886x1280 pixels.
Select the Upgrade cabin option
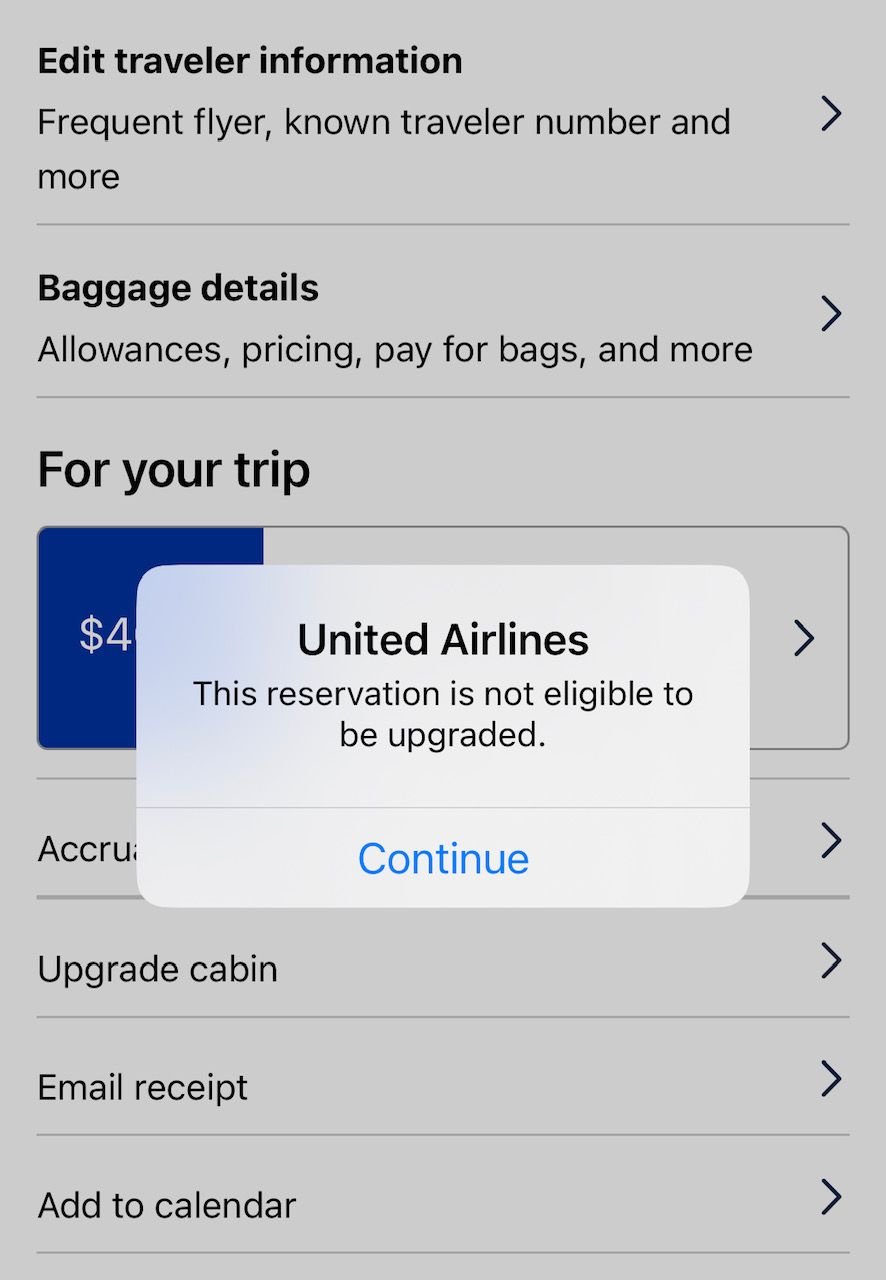click(x=157, y=968)
